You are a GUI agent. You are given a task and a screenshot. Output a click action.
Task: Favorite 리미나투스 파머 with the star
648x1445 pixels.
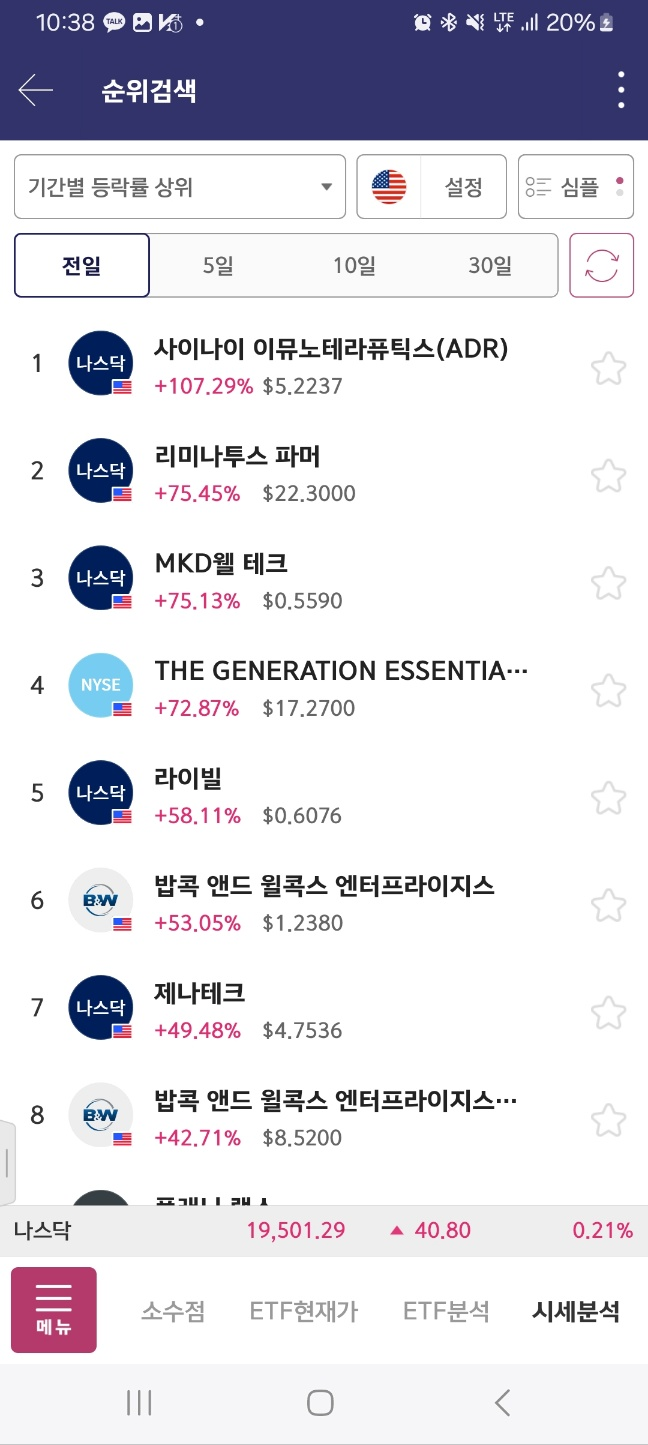[x=608, y=476]
